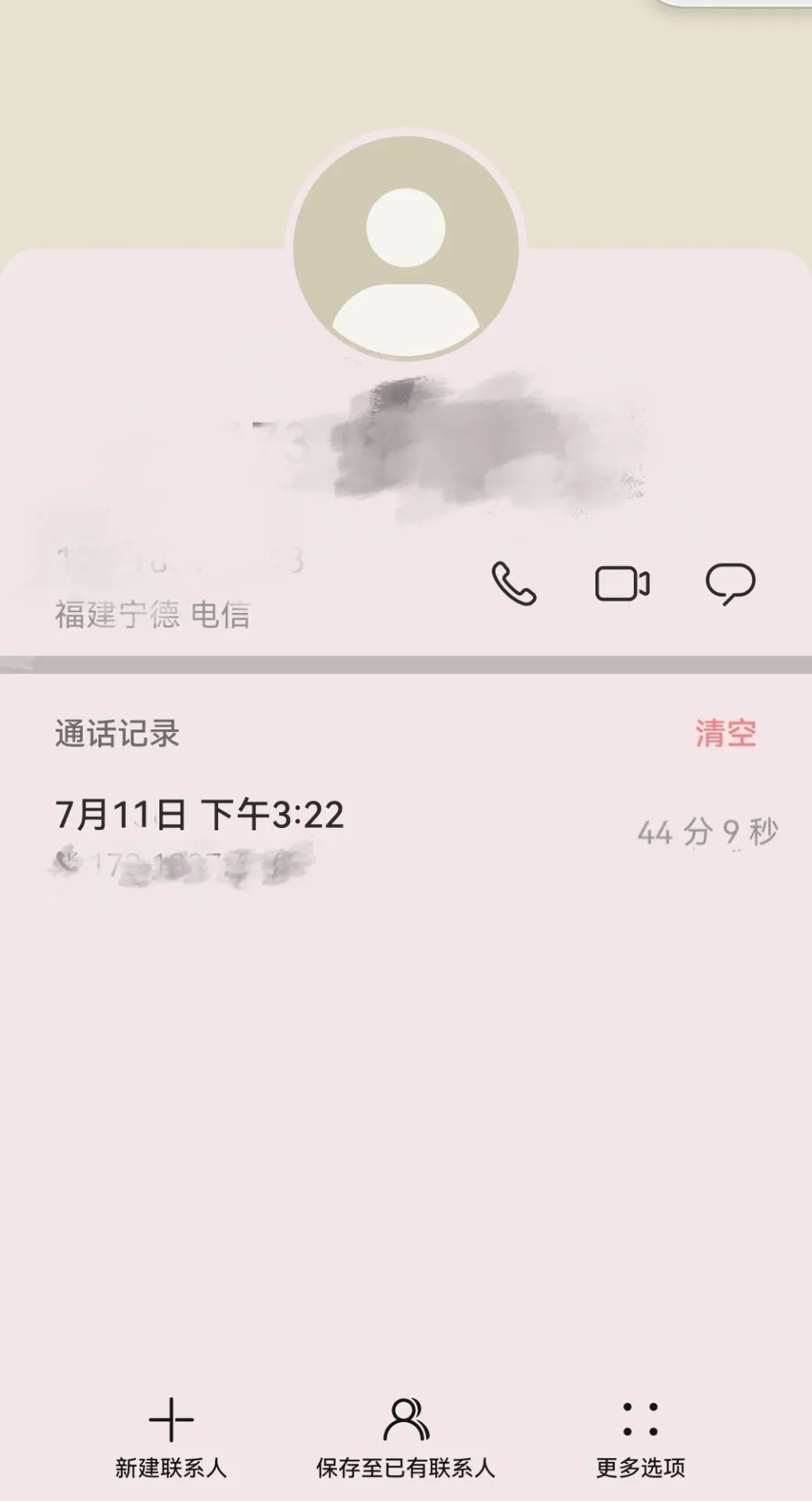The width and height of the screenshot is (812, 1501).
Task: Call this number with the phone icon
Action: point(513,584)
